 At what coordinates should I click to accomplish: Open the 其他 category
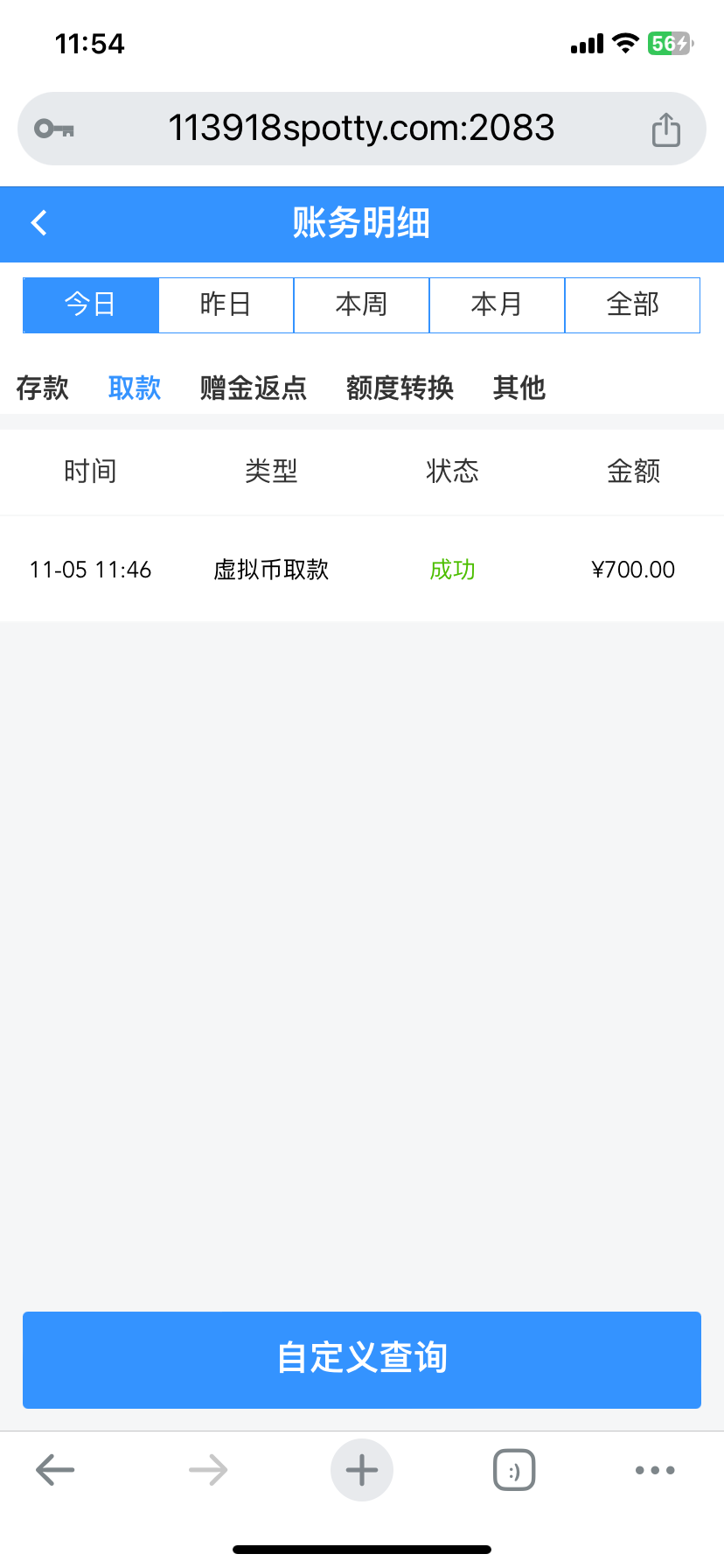(519, 388)
